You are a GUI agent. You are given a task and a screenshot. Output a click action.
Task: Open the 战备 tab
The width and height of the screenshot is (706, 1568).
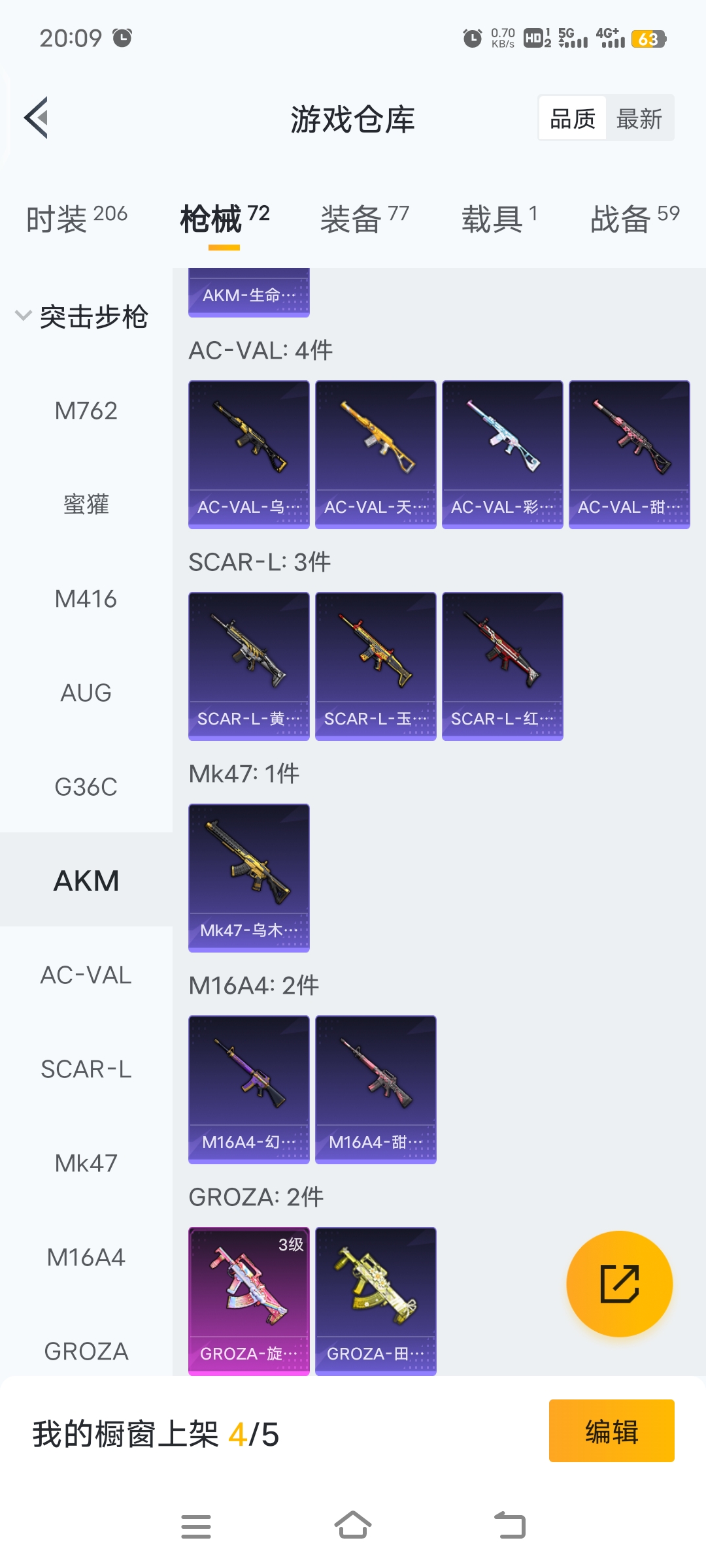click(x=634, y=219)
